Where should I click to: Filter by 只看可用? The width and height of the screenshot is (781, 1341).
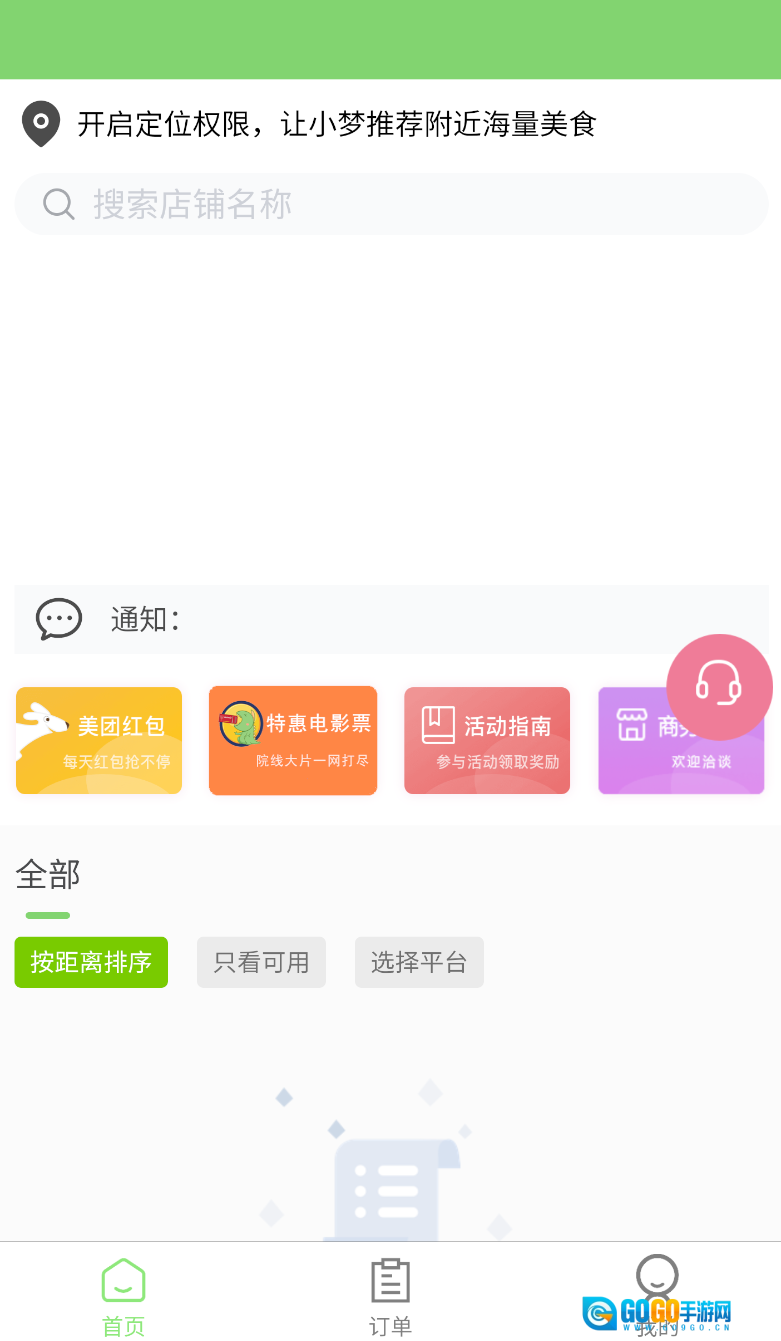pos(261,962)
